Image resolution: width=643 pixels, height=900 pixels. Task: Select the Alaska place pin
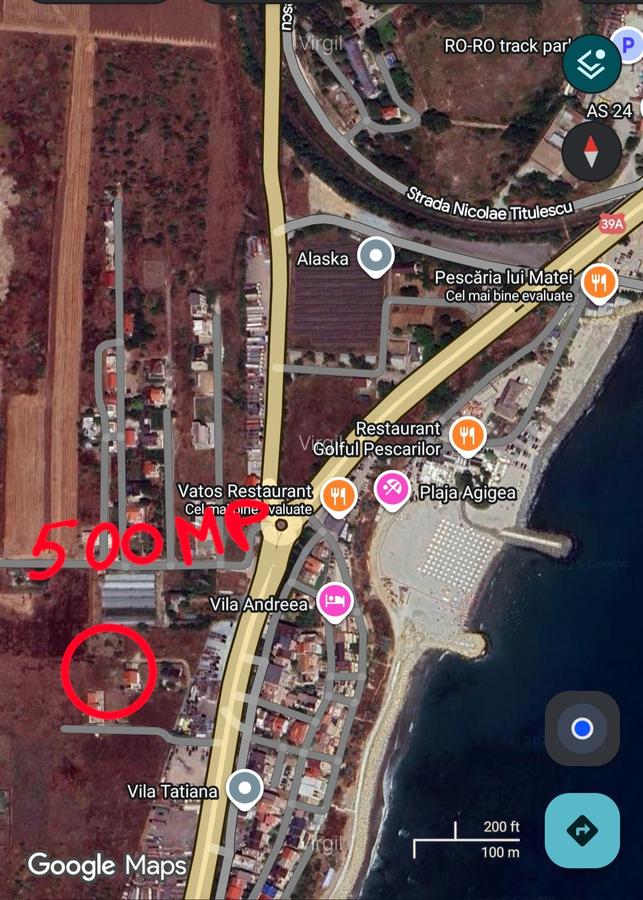(x=376, y=257)
